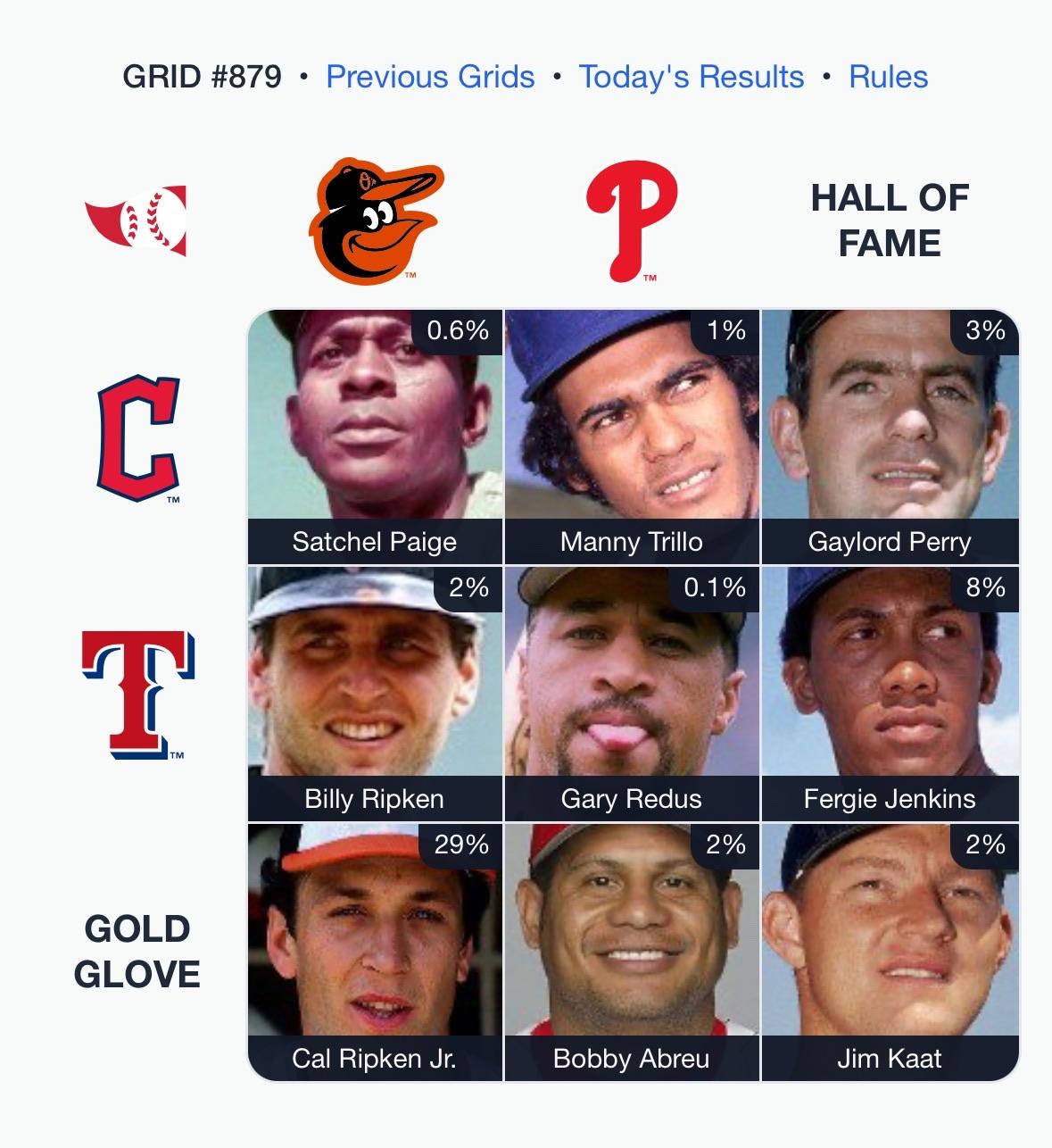Open the Rules link
This screenshot has width=1052, height=1148.
(888, 77)
